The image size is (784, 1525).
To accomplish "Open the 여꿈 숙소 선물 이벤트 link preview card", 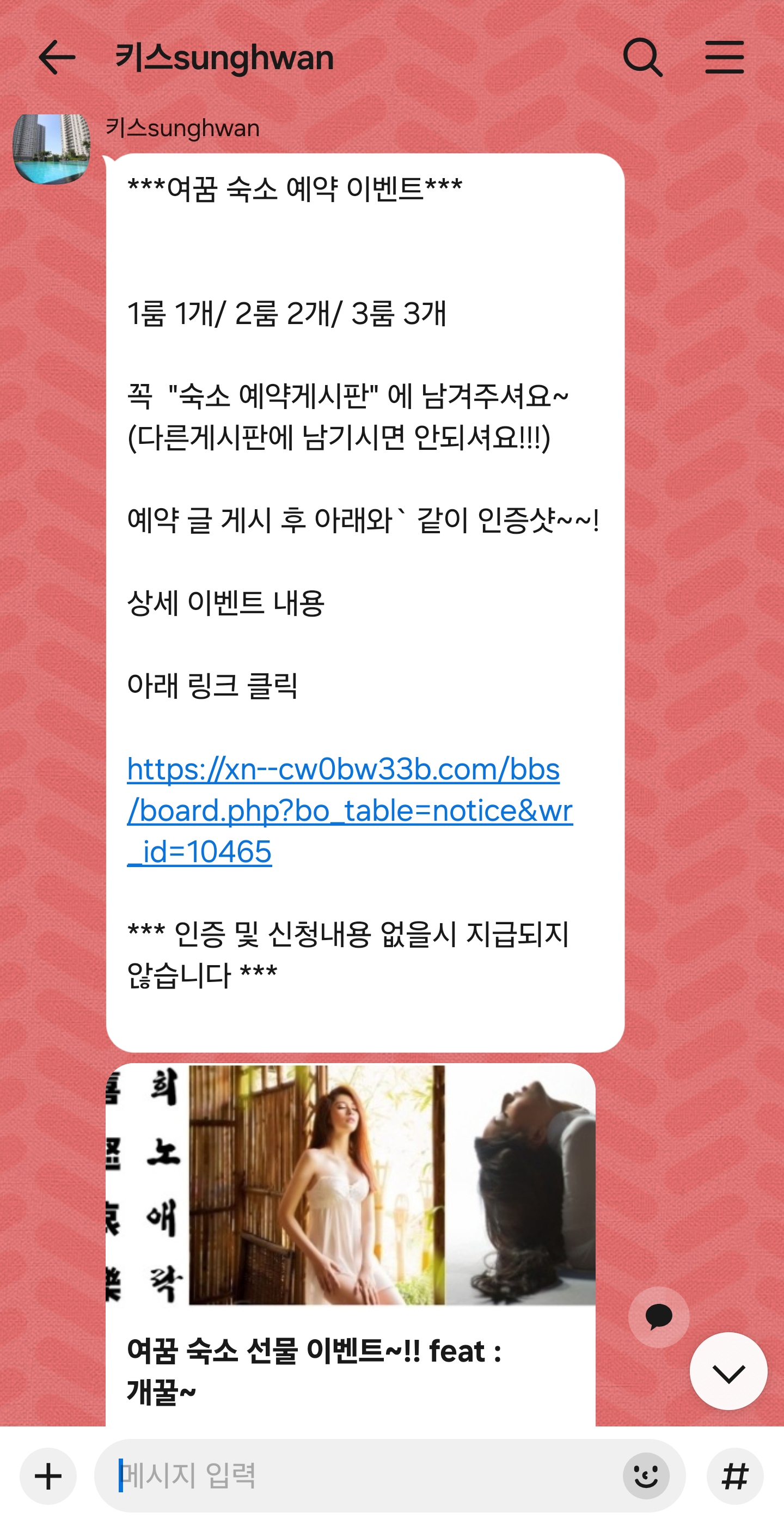I will click(350, 1243).
